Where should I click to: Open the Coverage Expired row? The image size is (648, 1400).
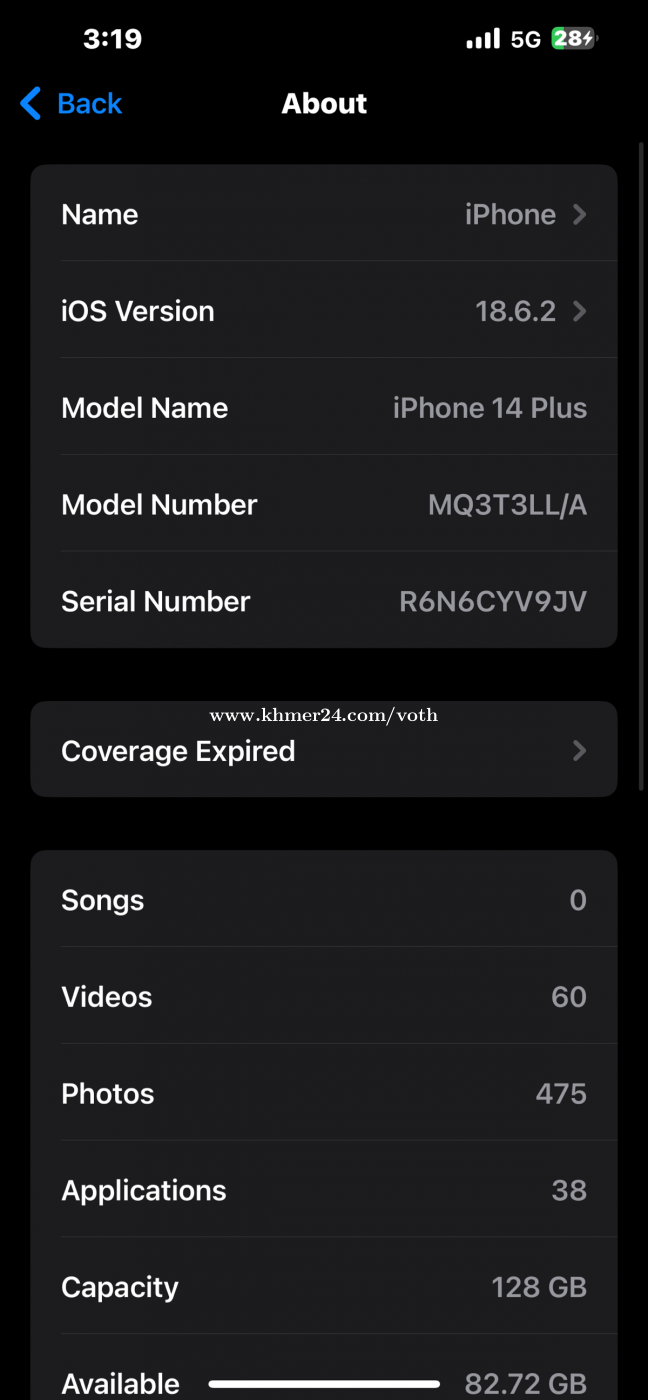[x=323, y=751]
